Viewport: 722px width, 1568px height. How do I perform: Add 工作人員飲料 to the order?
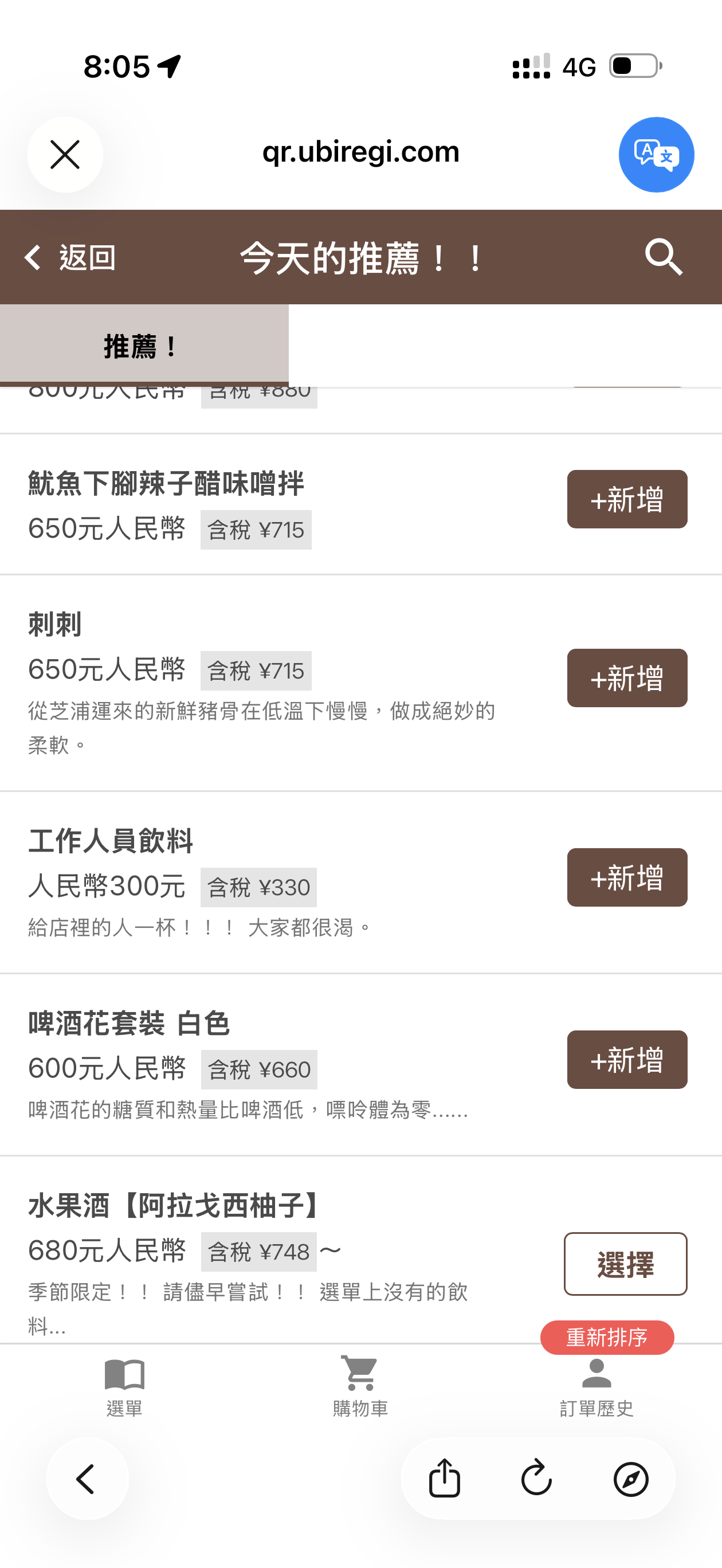tap(626, 877)
